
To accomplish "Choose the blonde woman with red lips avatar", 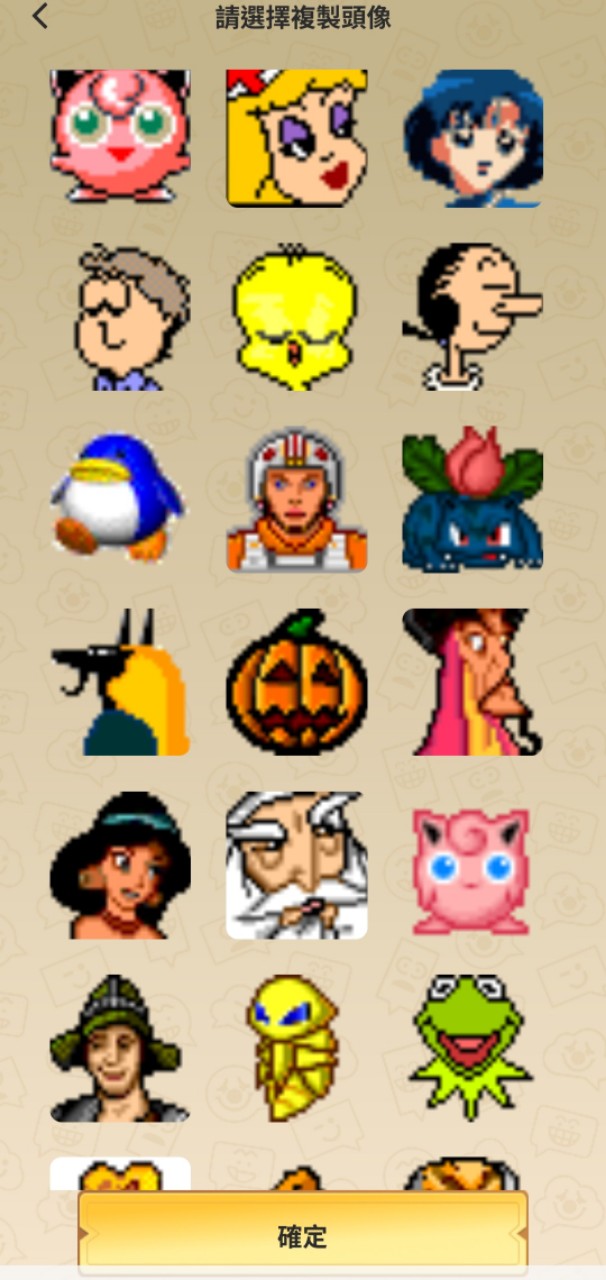I will pyautogui.click(x=297, y=138).
